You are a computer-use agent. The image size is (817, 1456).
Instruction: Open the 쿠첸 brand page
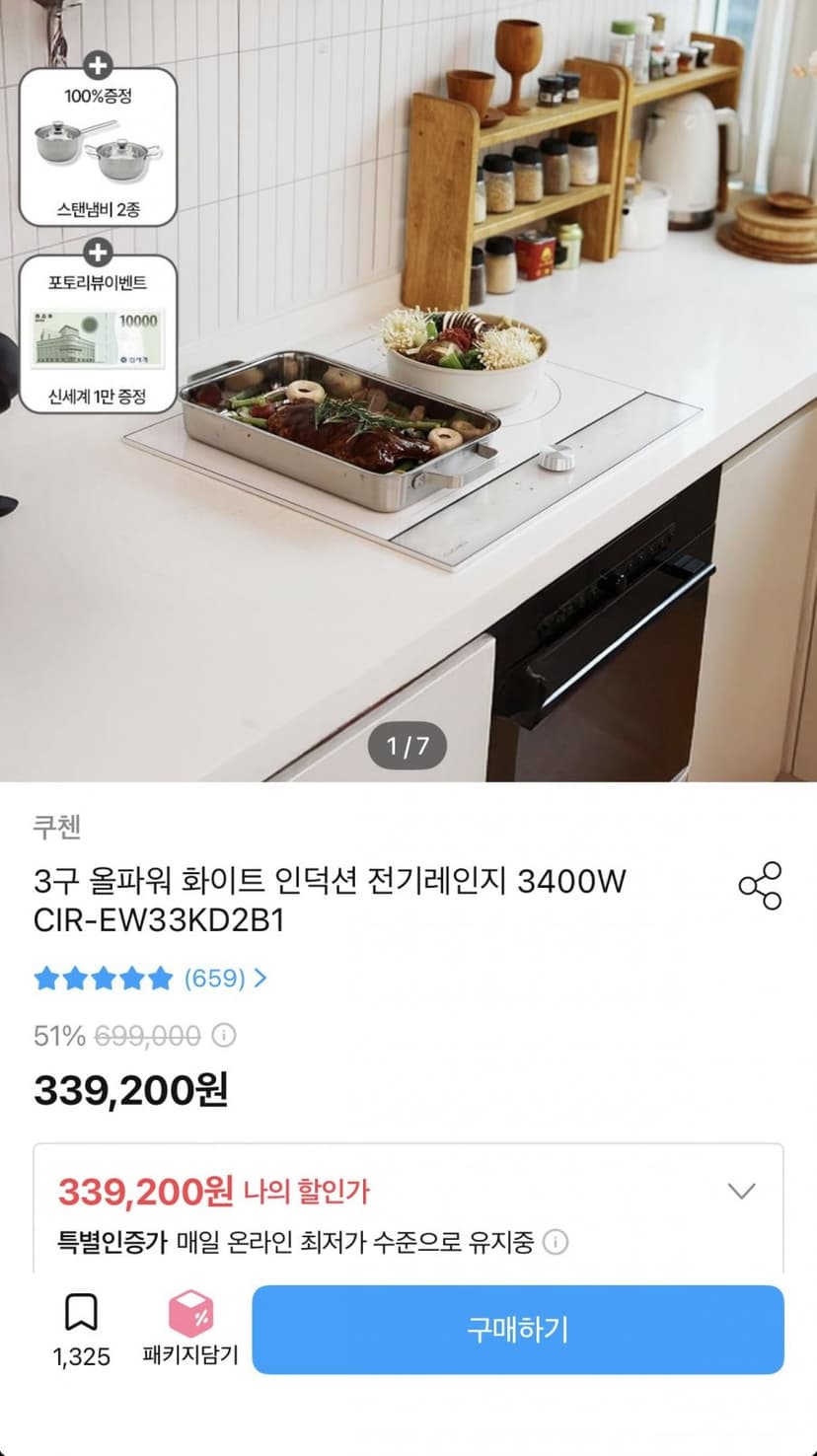(x=56, y=827)
